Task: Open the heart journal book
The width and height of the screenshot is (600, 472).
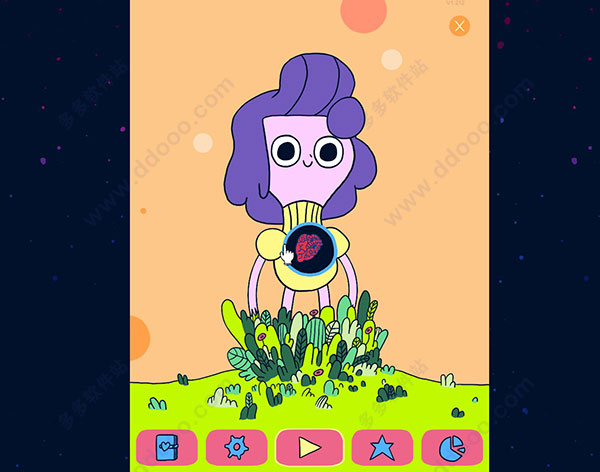Action: tap(166, 447)
